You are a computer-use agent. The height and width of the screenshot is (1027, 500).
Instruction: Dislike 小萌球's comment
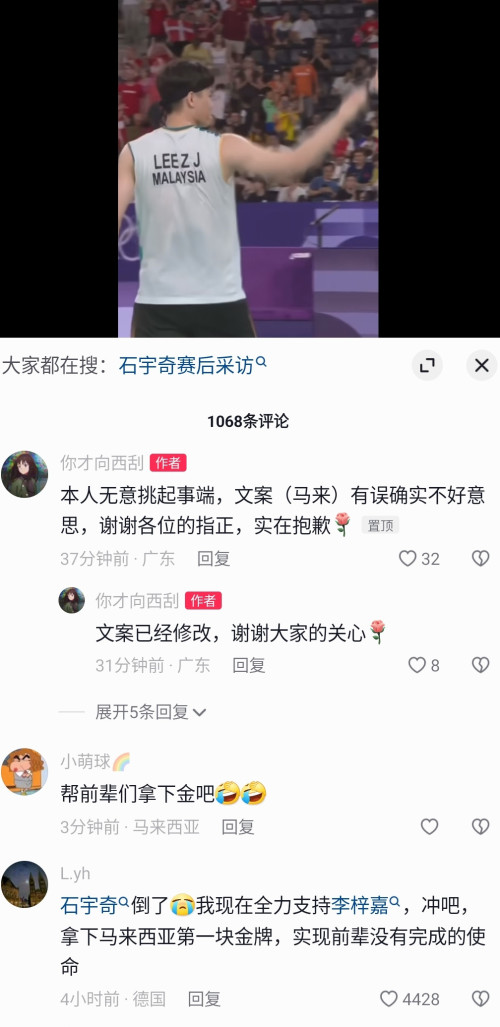(481, 827)
